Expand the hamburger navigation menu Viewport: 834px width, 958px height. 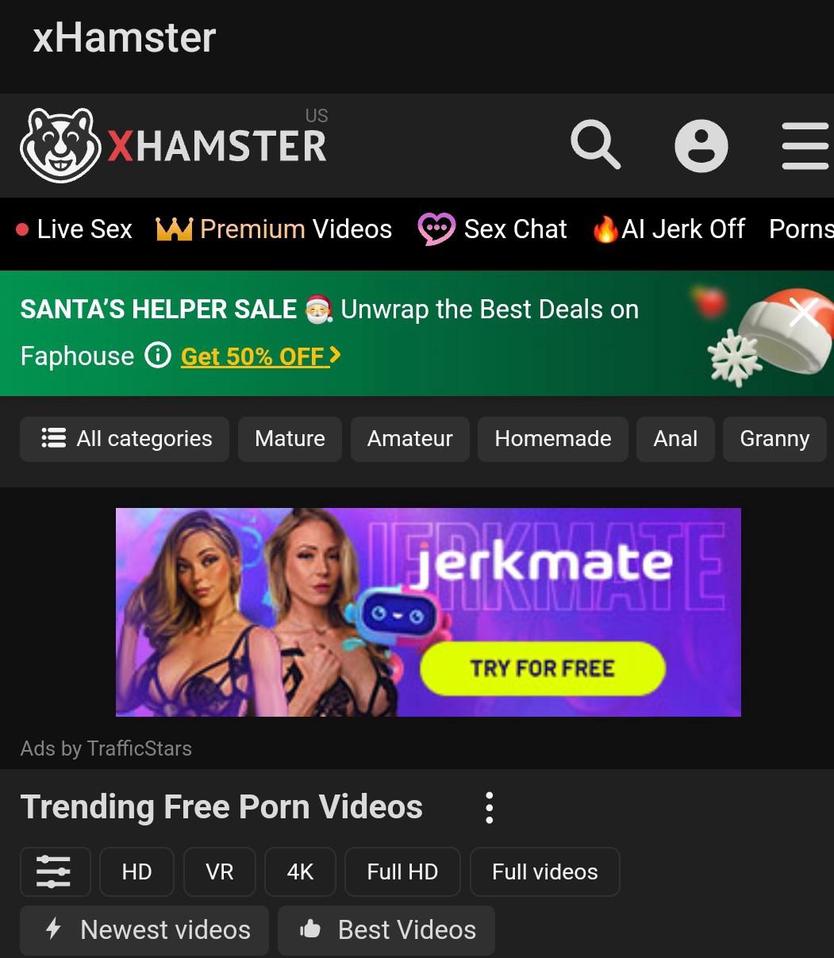tap(804, 146)
